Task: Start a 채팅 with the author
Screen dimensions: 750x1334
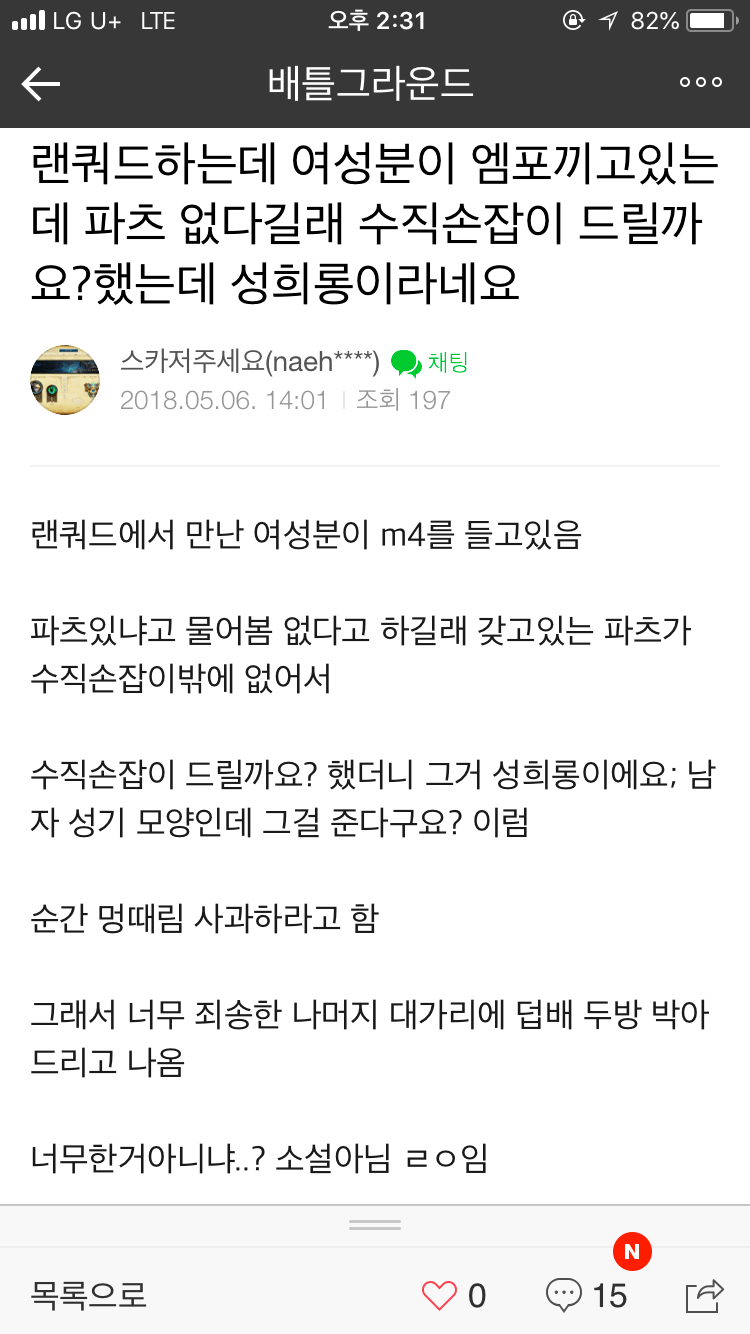Action: tap(430, 362)
